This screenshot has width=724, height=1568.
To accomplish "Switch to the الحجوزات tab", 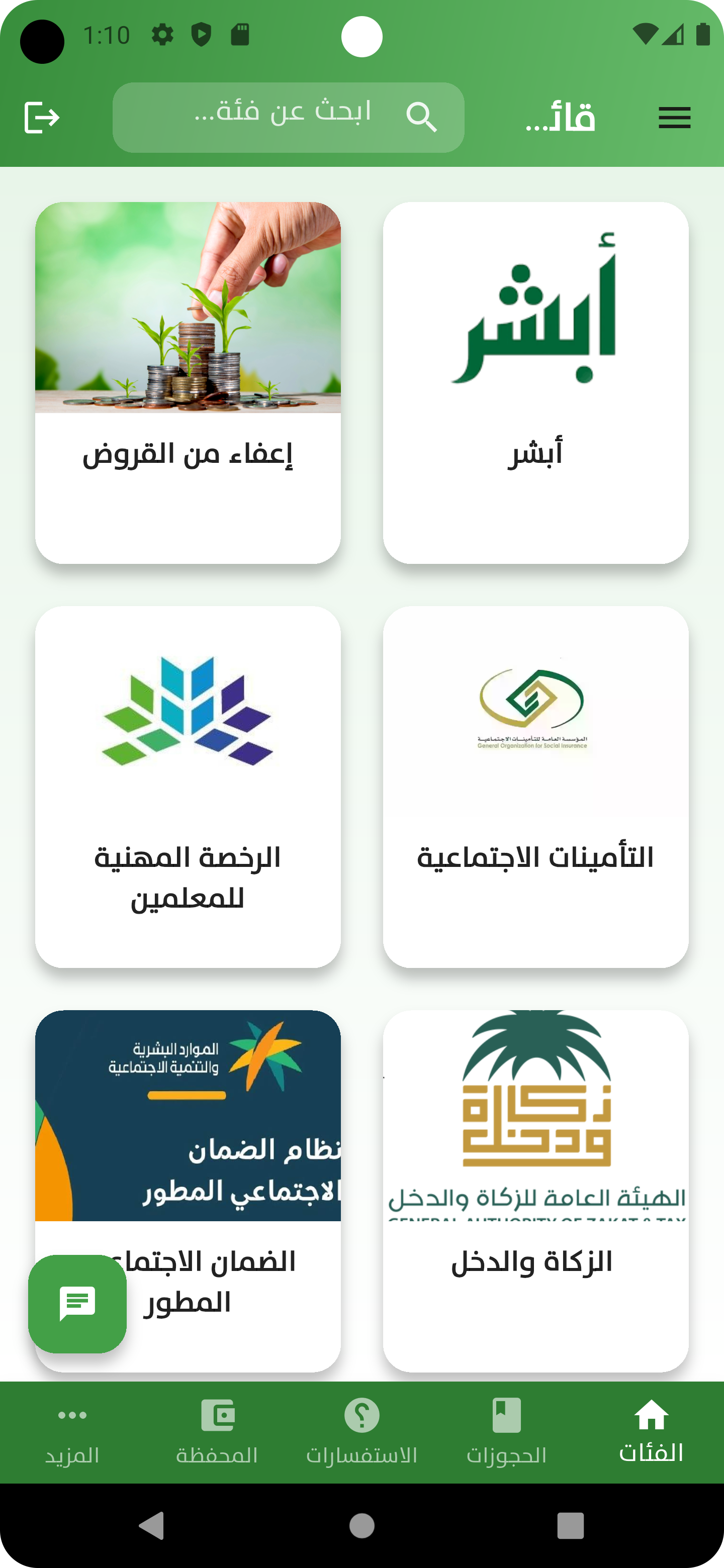I will 506,1432.
